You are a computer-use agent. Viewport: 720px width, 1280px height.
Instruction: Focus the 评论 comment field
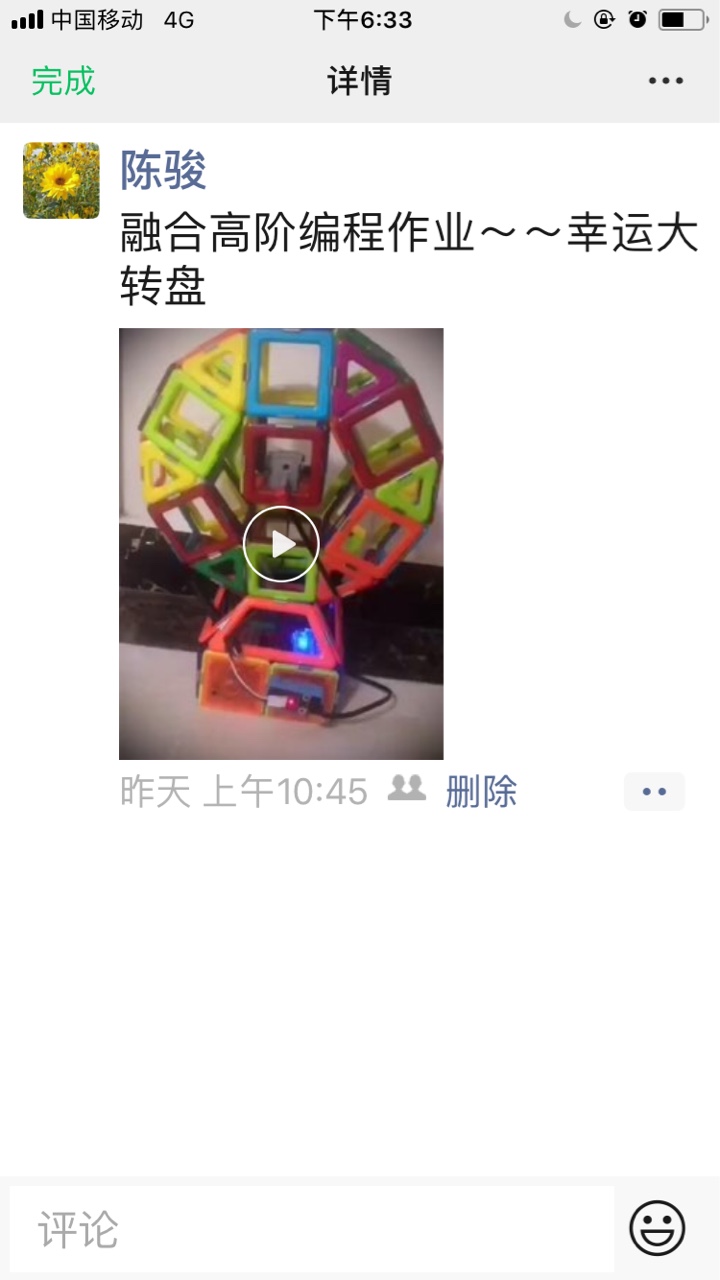[x=312, y=1229]
